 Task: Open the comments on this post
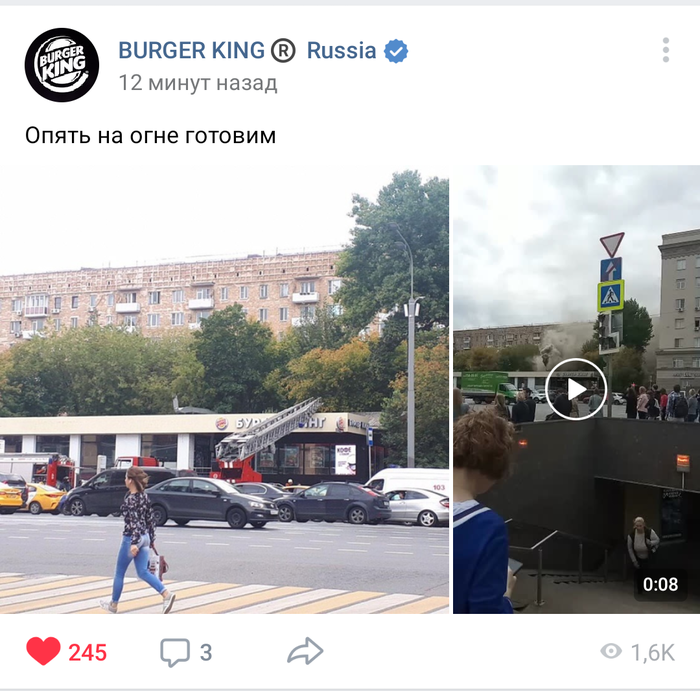tap(175, 652)
